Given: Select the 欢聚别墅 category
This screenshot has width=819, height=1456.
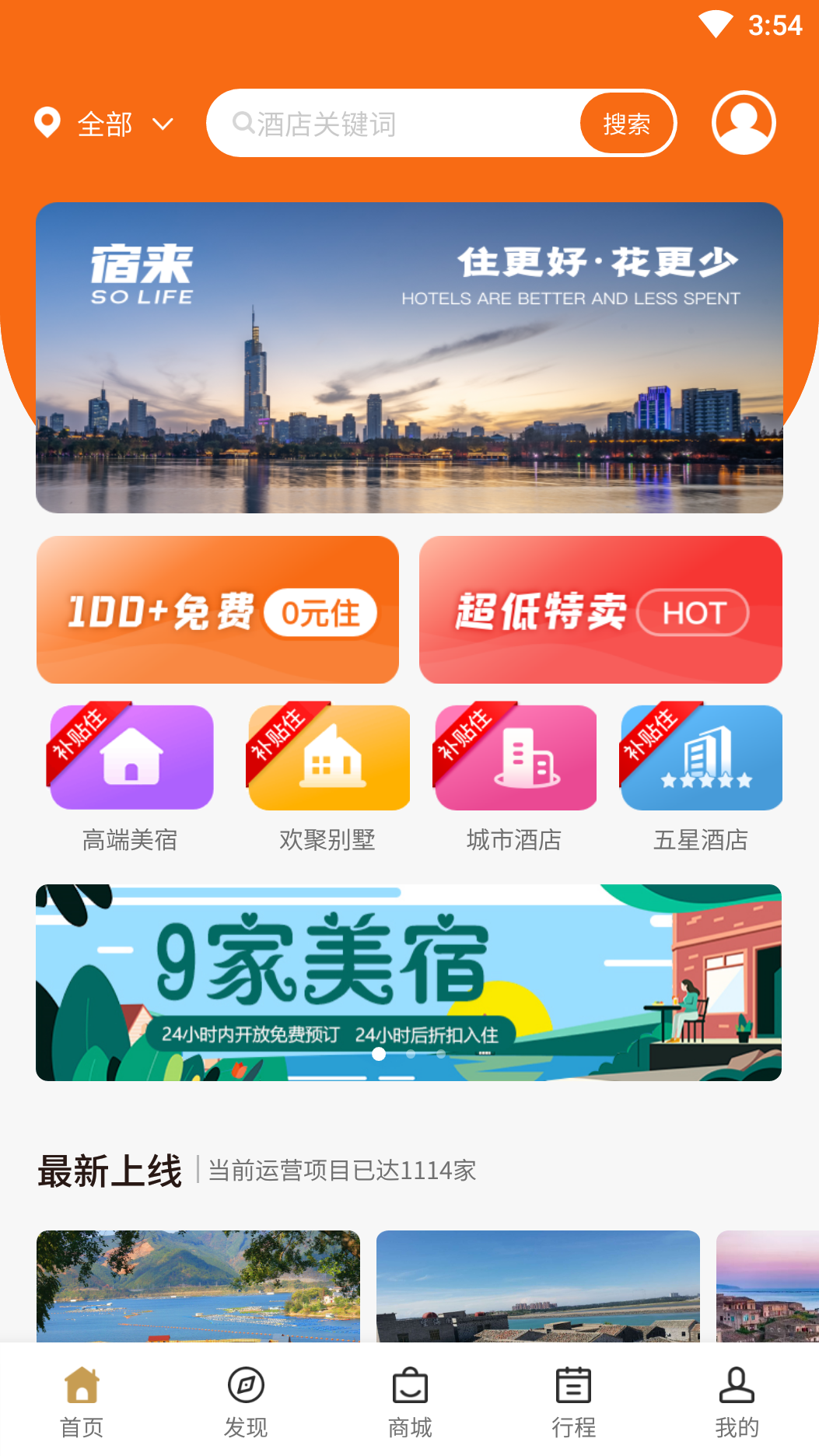Looking at the screenshot, I should pos(328,777).
